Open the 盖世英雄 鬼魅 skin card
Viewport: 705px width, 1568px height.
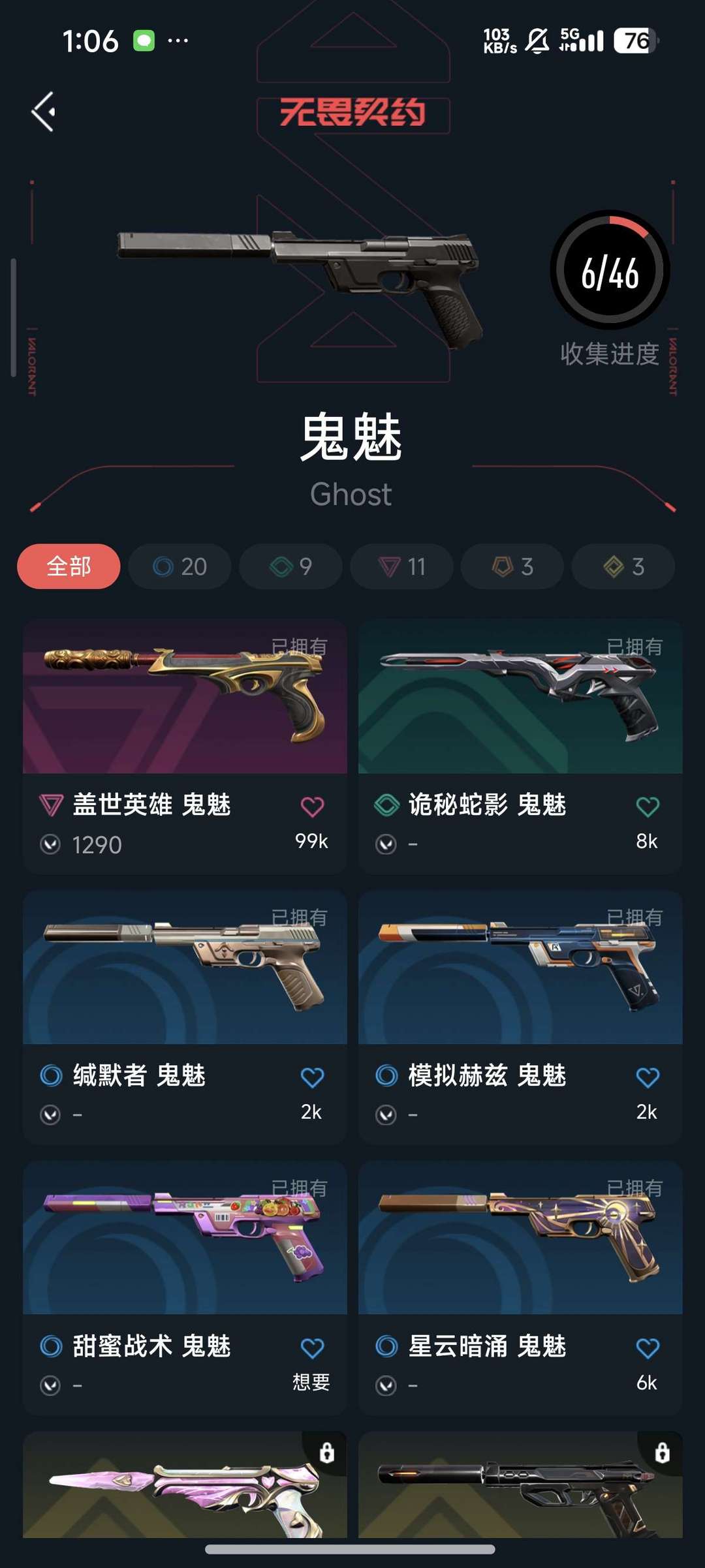click(185, 747)
